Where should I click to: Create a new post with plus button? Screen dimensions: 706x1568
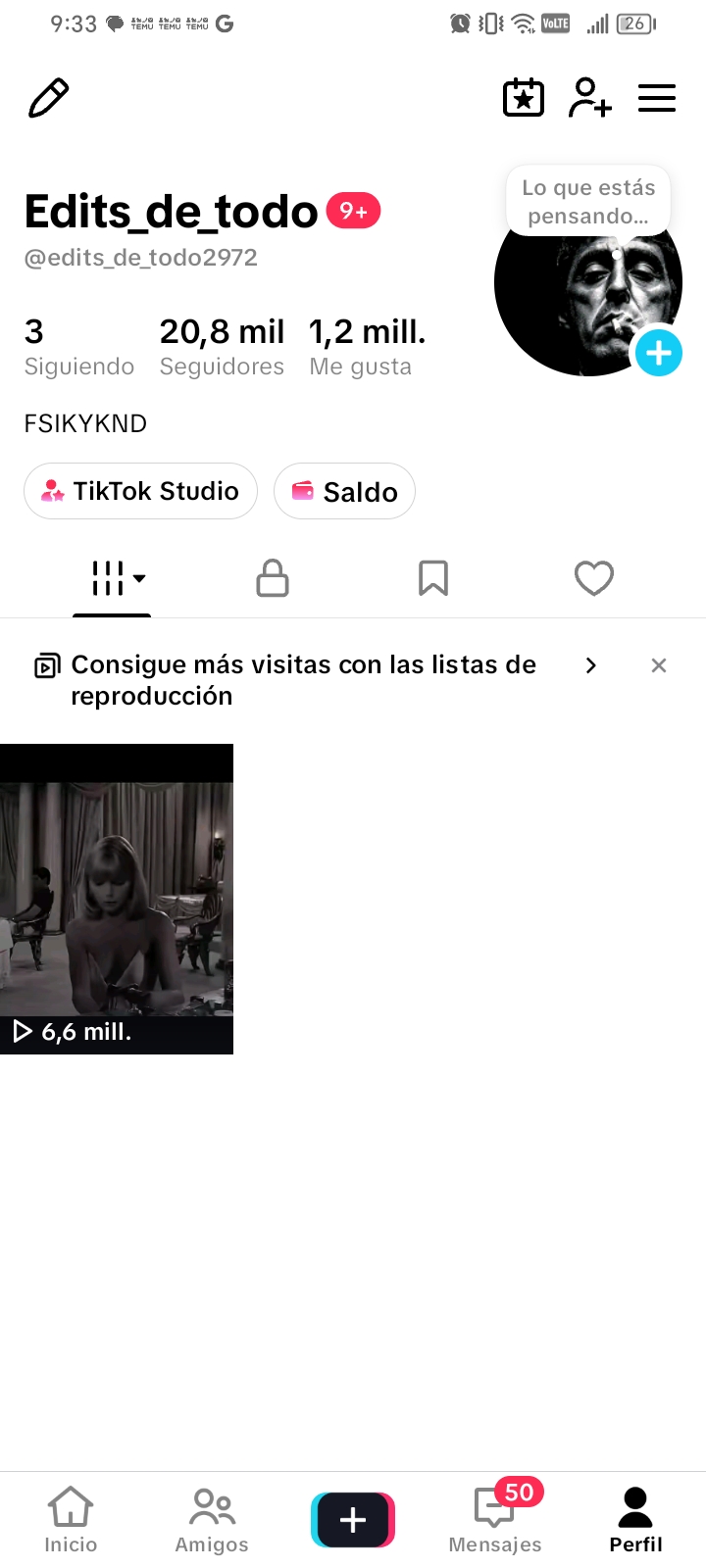(x=353, y=1520)
